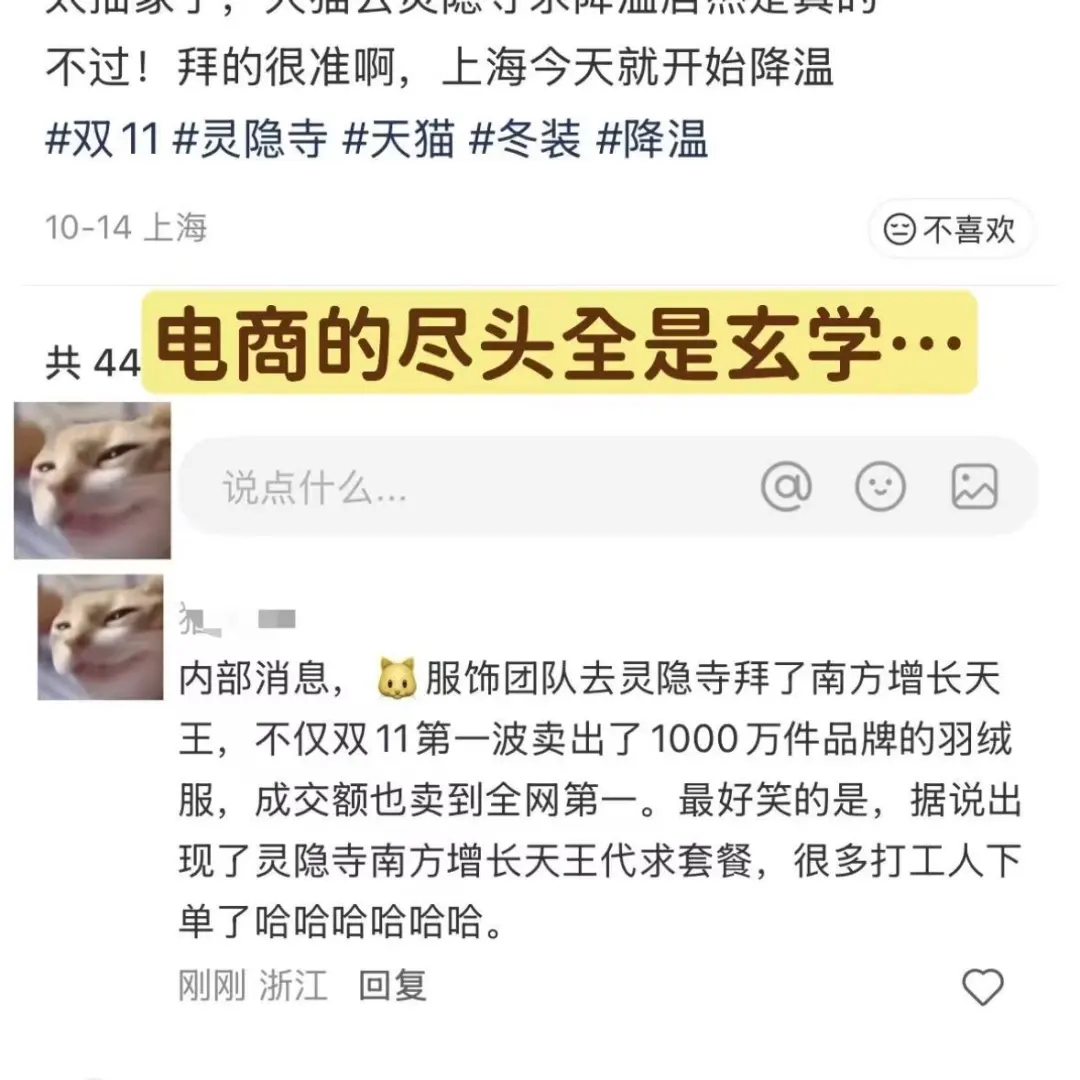
Task: Open the #冬装 hashtag
Action: coord(525,139)
